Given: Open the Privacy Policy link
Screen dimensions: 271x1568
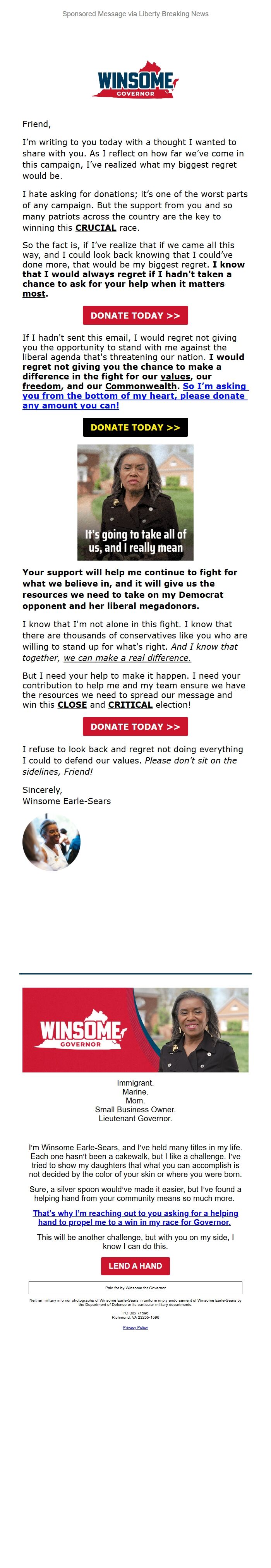Looking at the screenshot, I should click(x=135, y=1327).
